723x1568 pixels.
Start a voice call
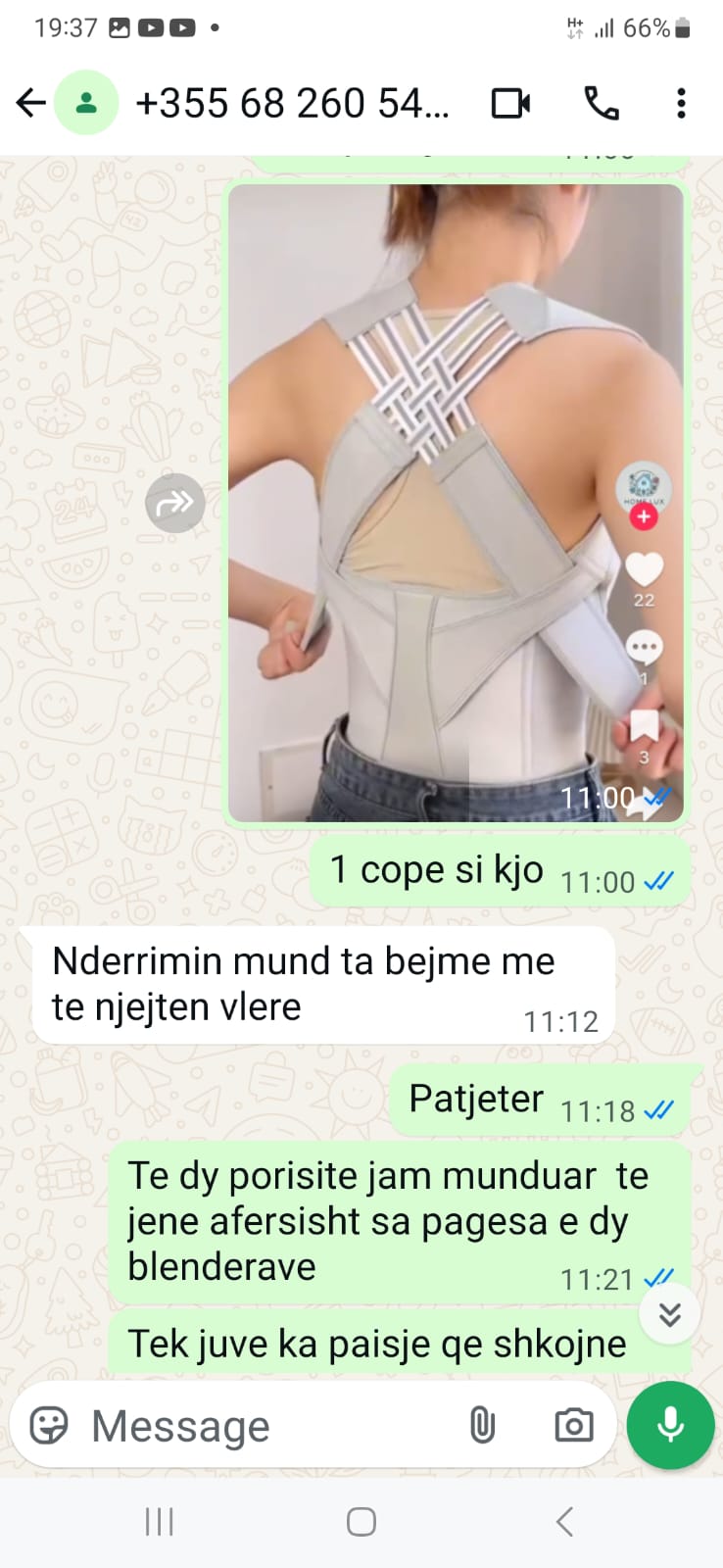[601, 103]
